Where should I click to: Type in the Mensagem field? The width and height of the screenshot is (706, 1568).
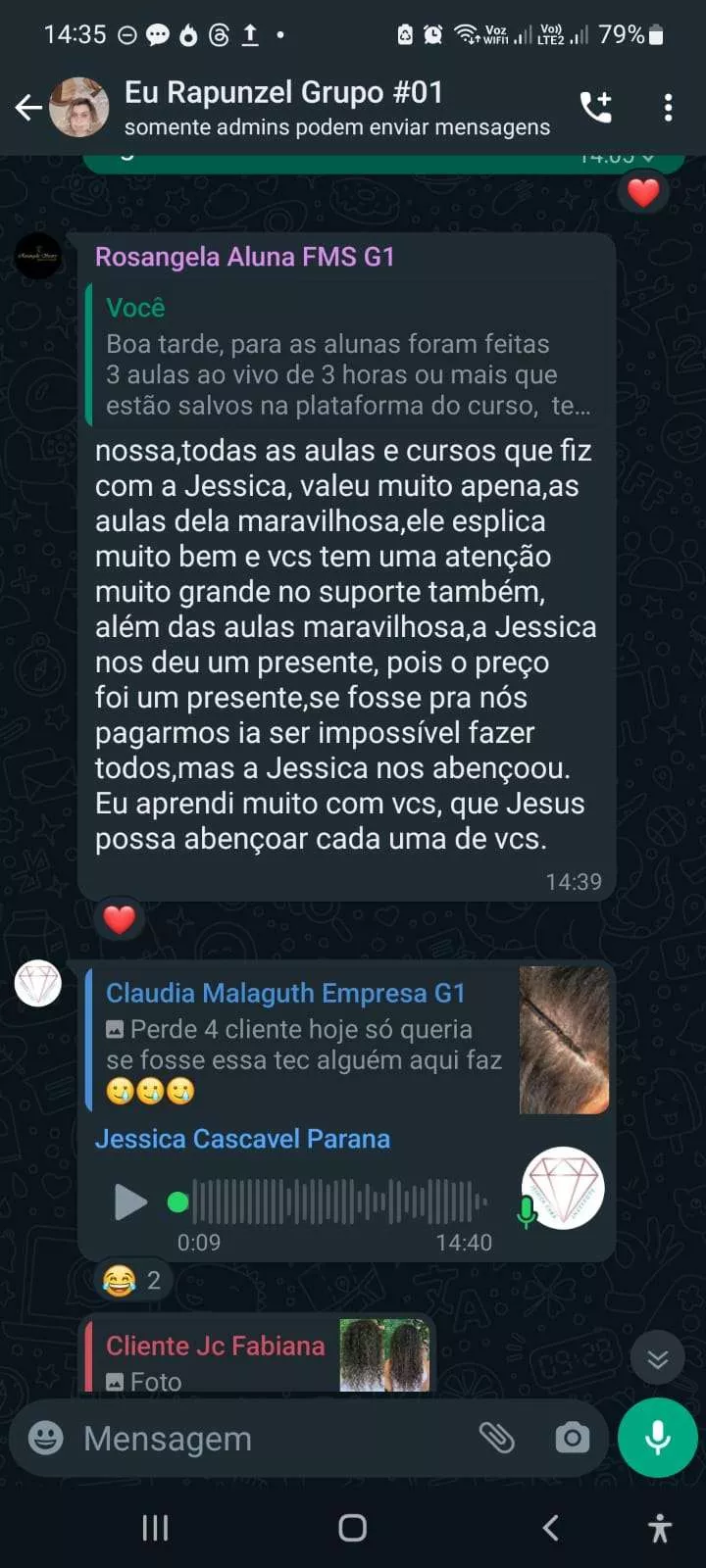tap(265, 1439)
